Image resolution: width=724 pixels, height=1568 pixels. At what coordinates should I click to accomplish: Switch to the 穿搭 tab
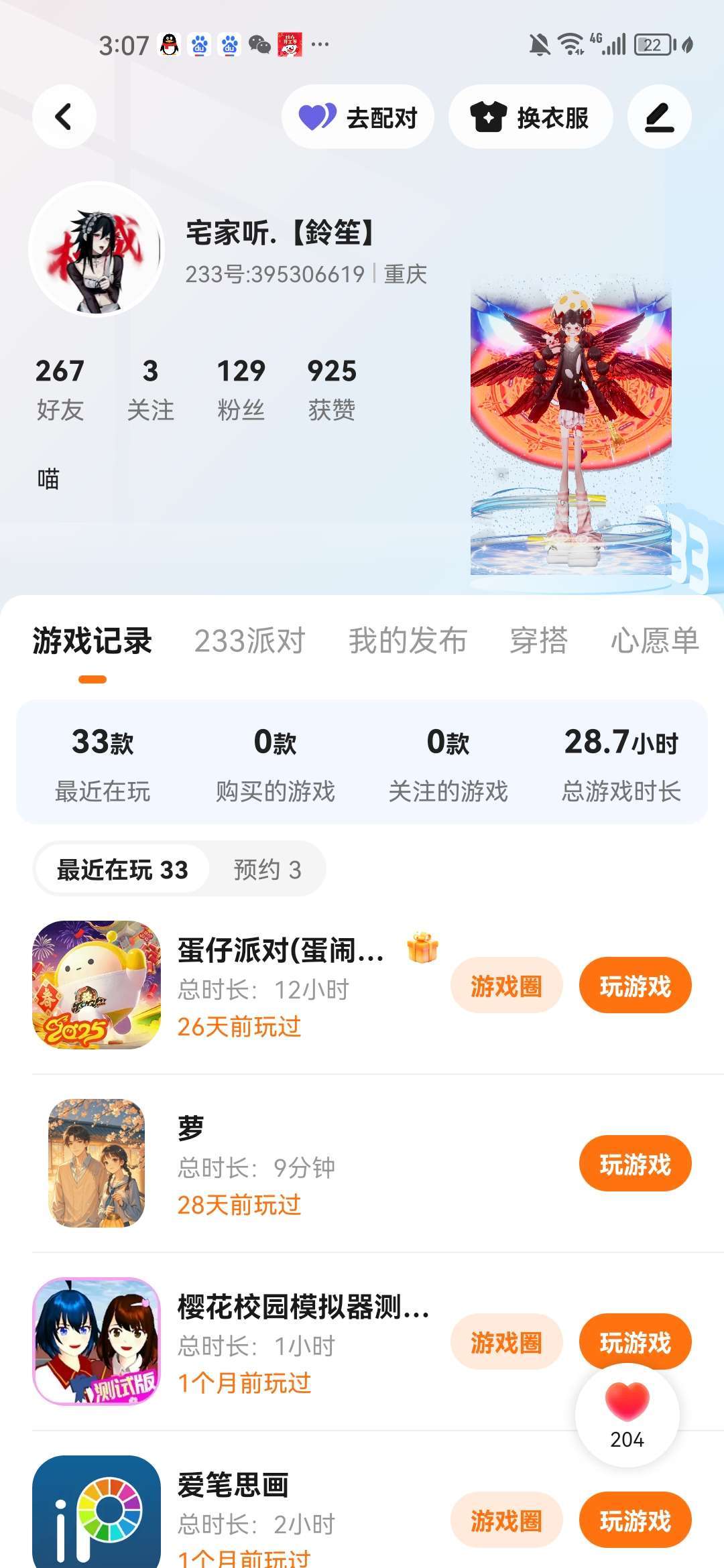(538, 641)
